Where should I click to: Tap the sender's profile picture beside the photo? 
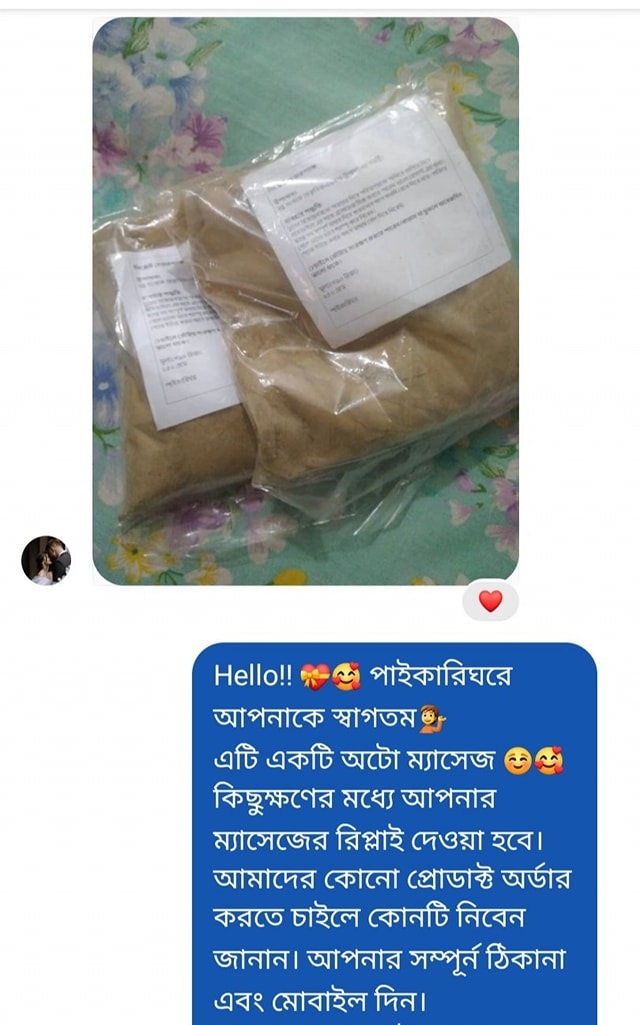tap(46, 560)
